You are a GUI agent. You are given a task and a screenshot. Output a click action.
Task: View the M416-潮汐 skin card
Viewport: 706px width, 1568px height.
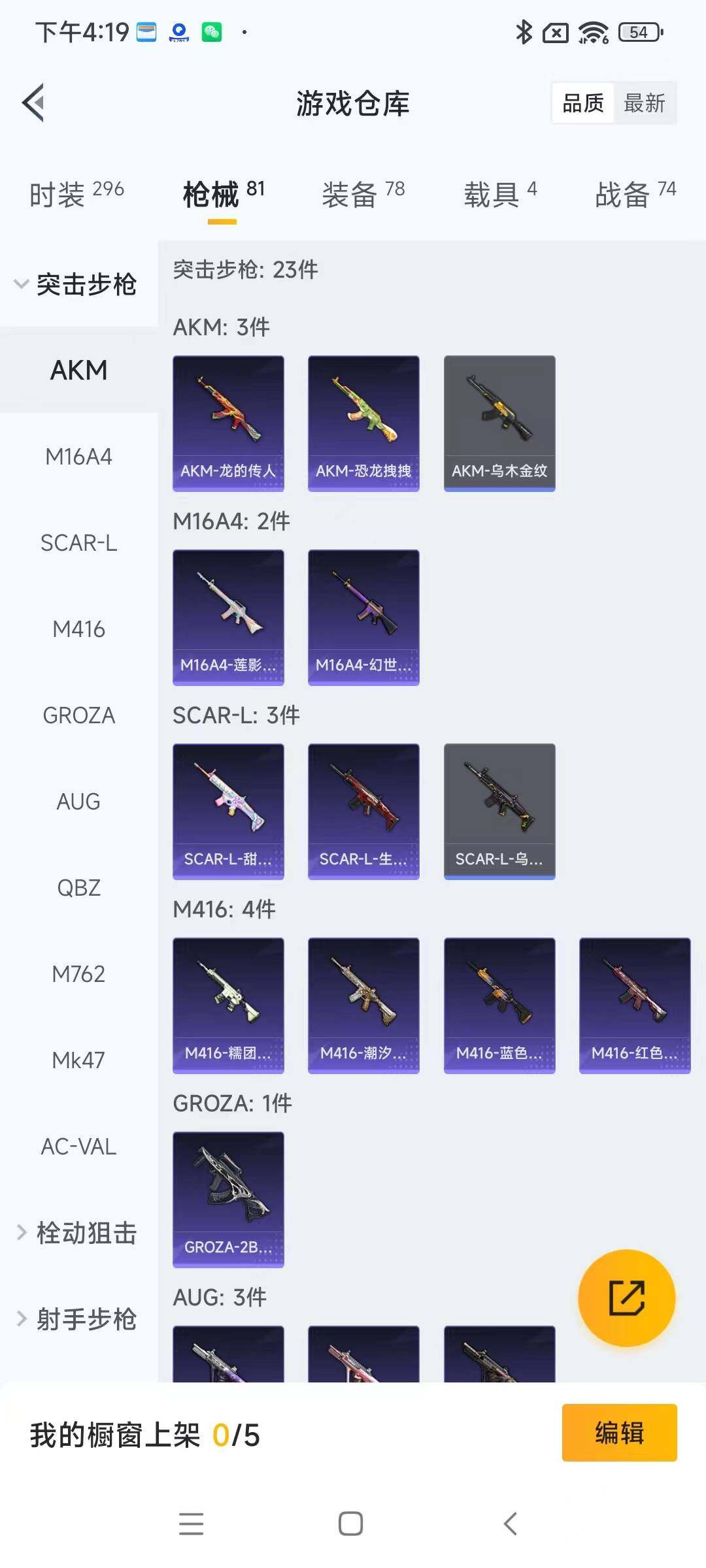363,1005
